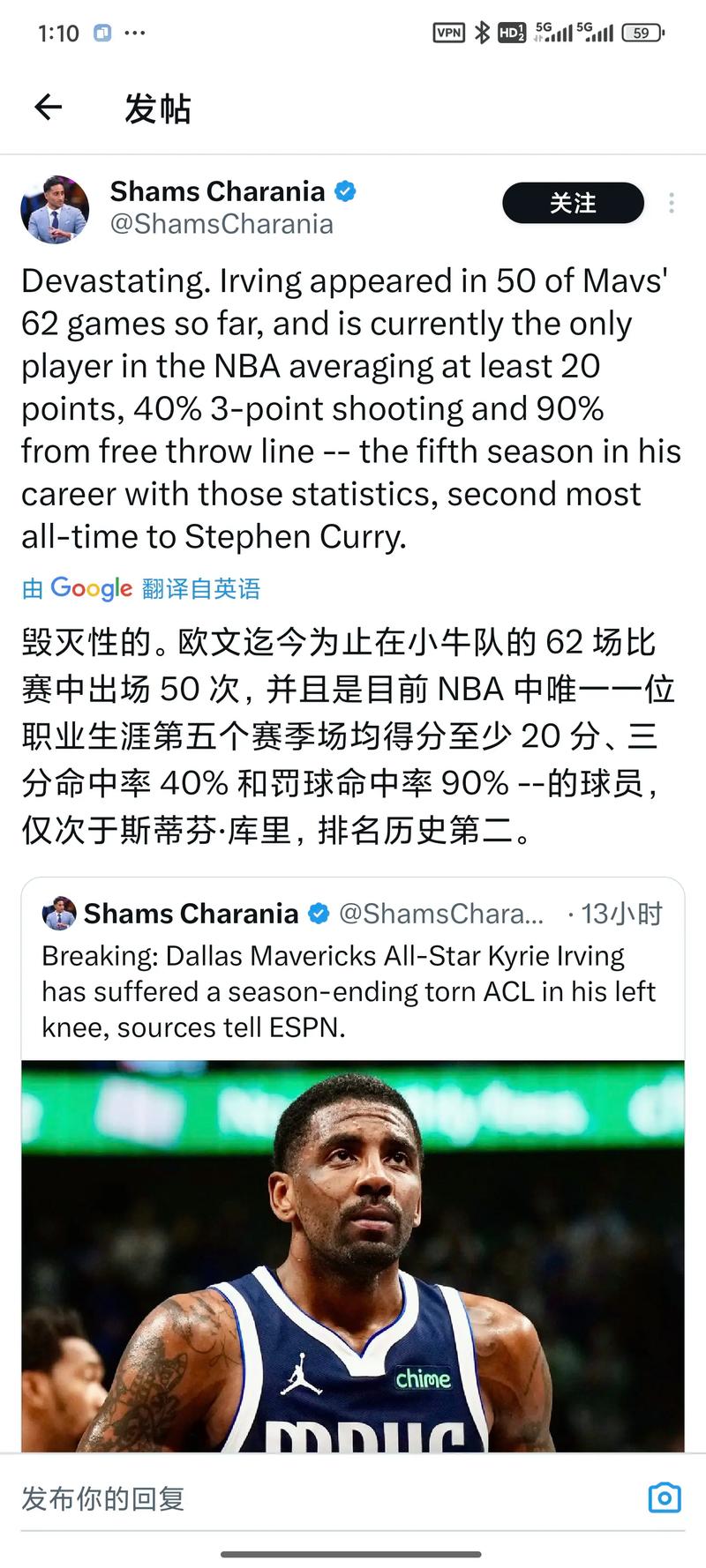Open the post's three-dot overflow menu
706x1568 pixels.
[672, 203]
